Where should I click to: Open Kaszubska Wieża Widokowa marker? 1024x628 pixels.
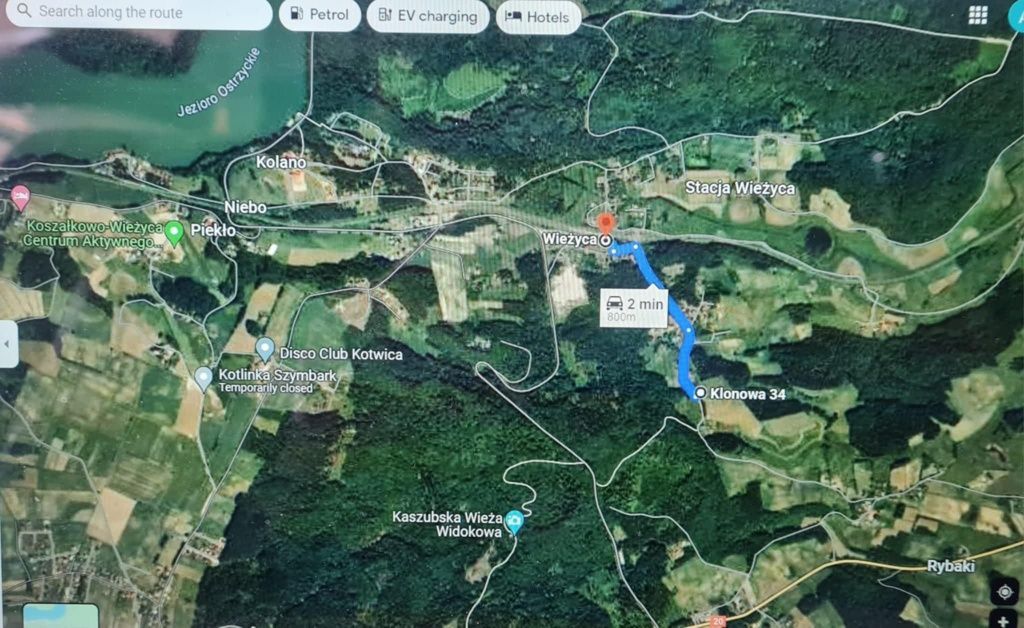[513, 521]
